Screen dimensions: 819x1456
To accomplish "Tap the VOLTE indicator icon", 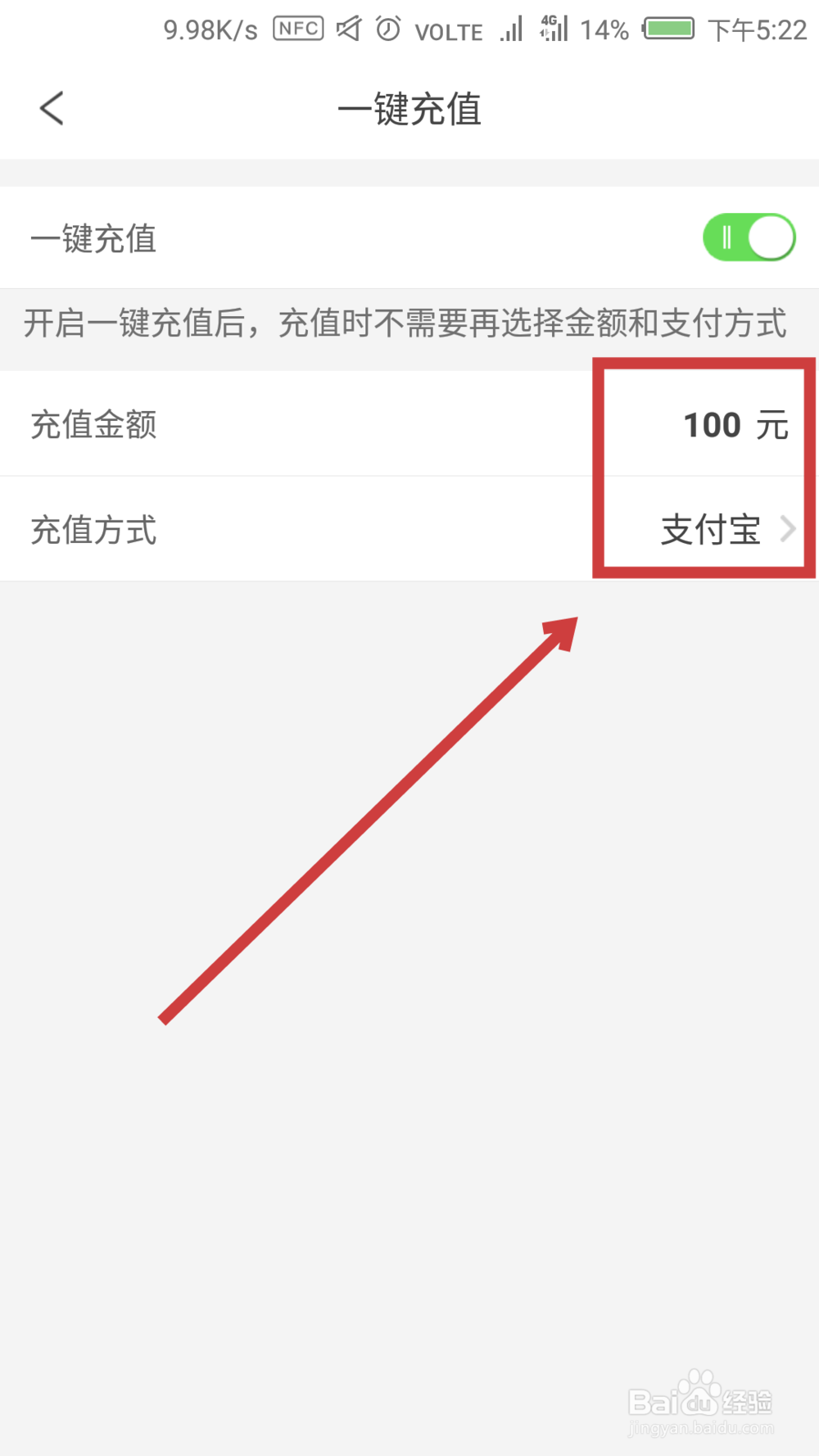I will coord(449,32).
